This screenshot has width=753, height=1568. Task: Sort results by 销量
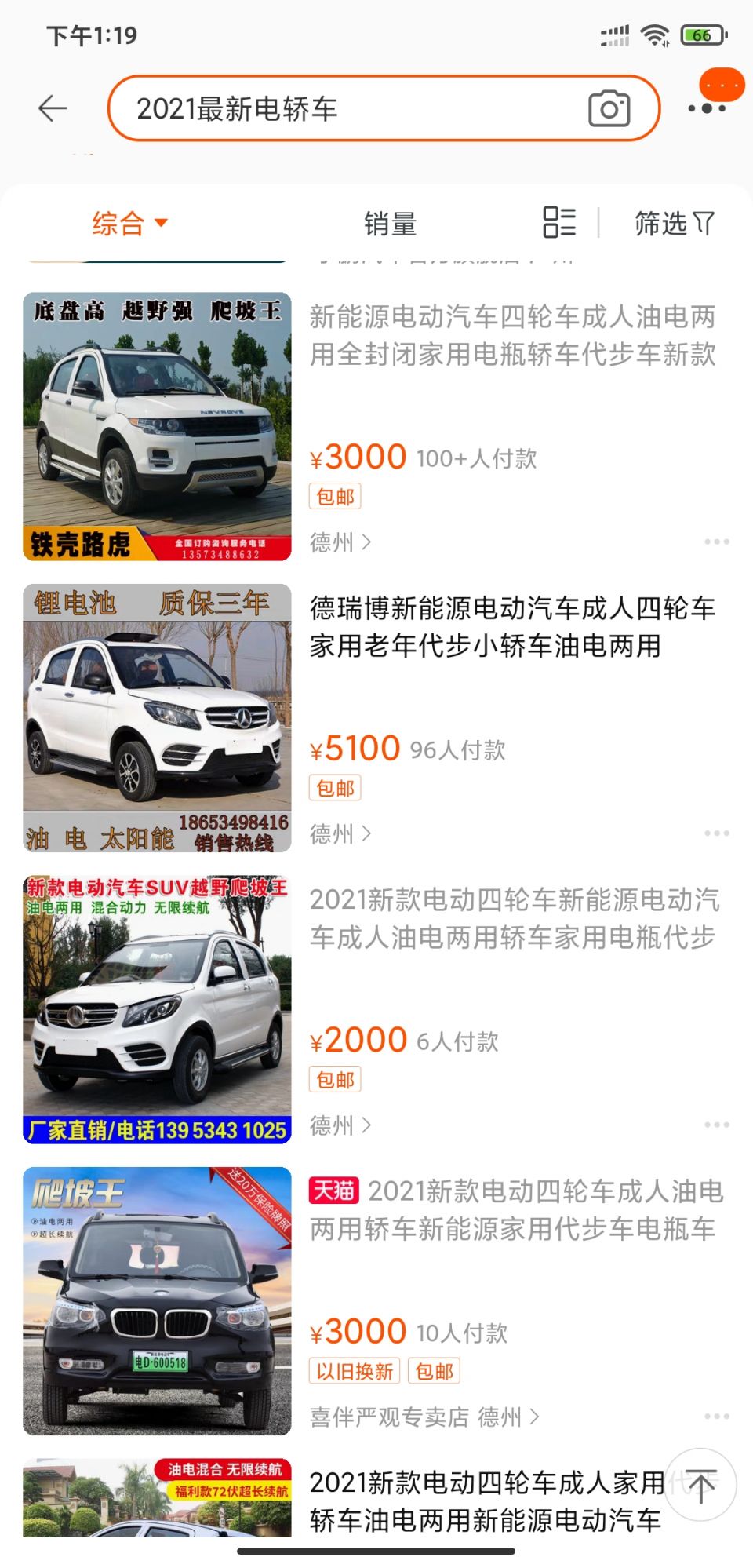[x=390, y=224]
